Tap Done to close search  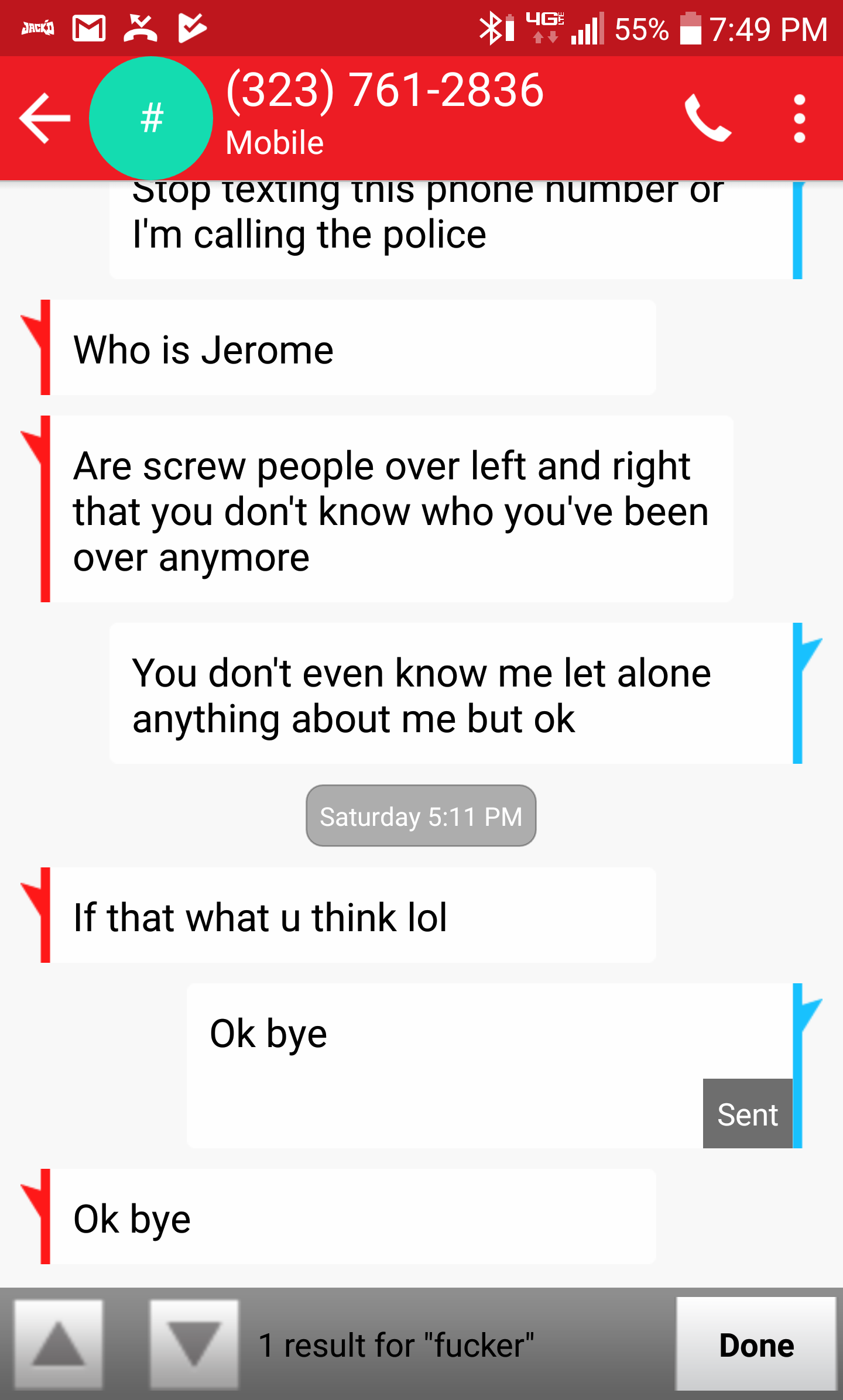tap(756, 1344)
